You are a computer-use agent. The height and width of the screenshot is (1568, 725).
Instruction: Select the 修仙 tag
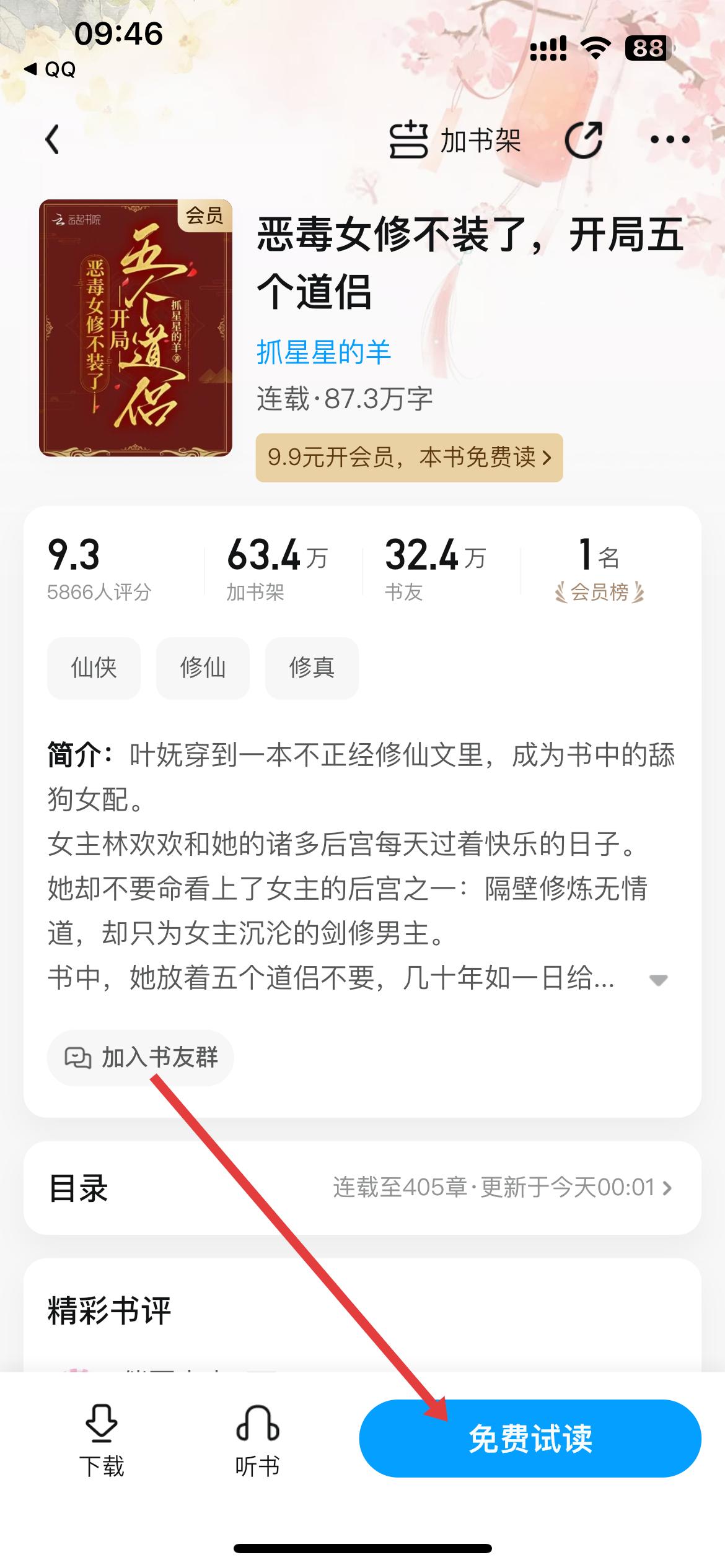pos(203,668)
